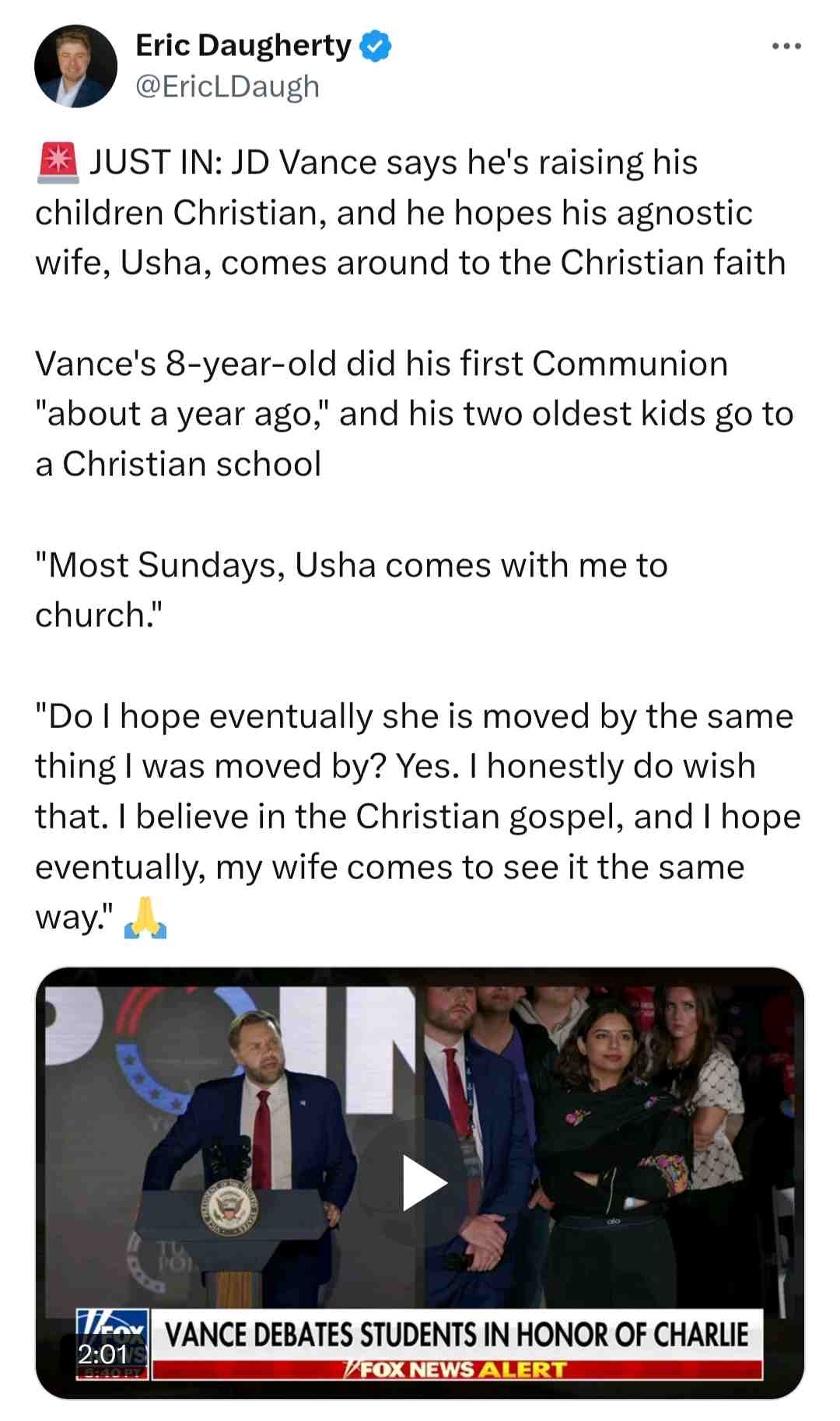
Task: Open the three-dot tweet options menu
Action: coord(786,45)
